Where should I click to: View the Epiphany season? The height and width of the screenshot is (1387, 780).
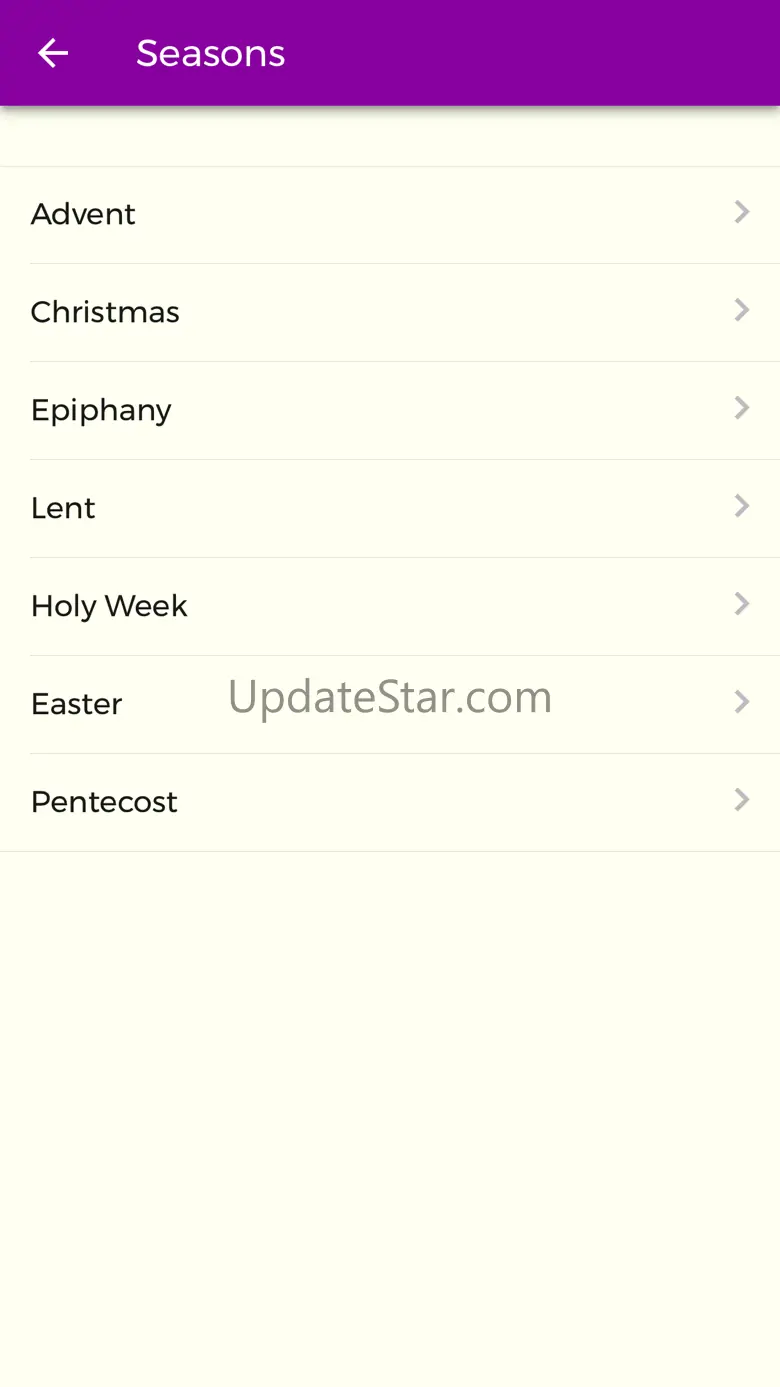390,410
